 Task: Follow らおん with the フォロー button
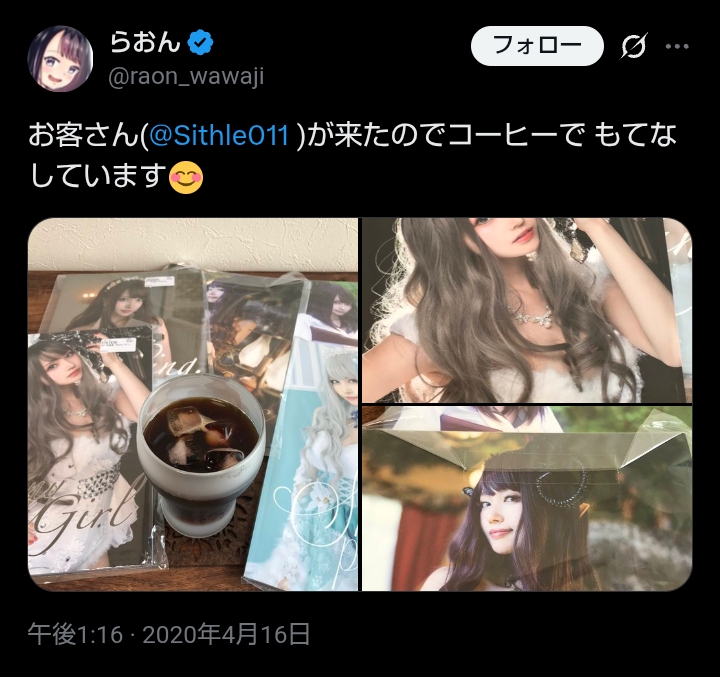pyautogui.click(x=537, y=46)
